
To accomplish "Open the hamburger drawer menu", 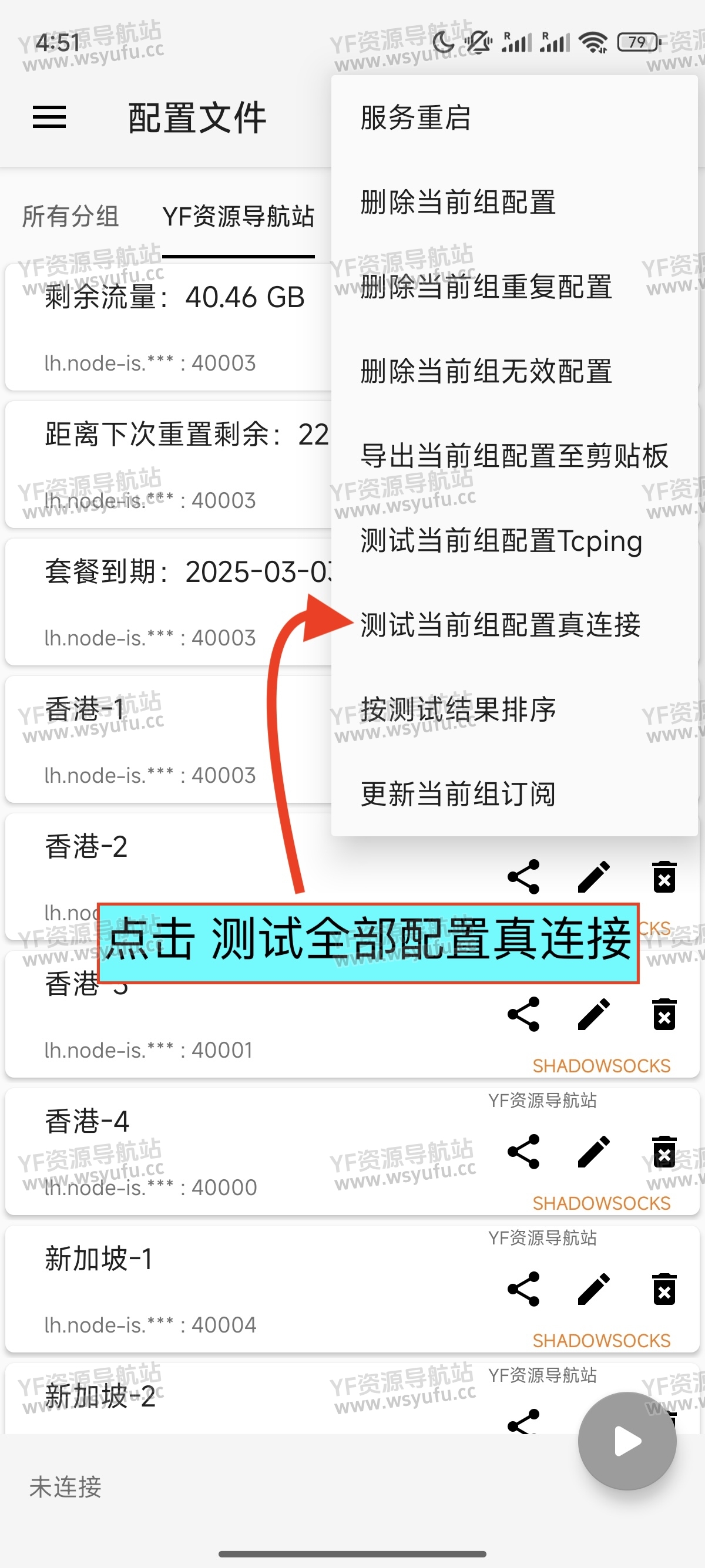I will [49, 117].
